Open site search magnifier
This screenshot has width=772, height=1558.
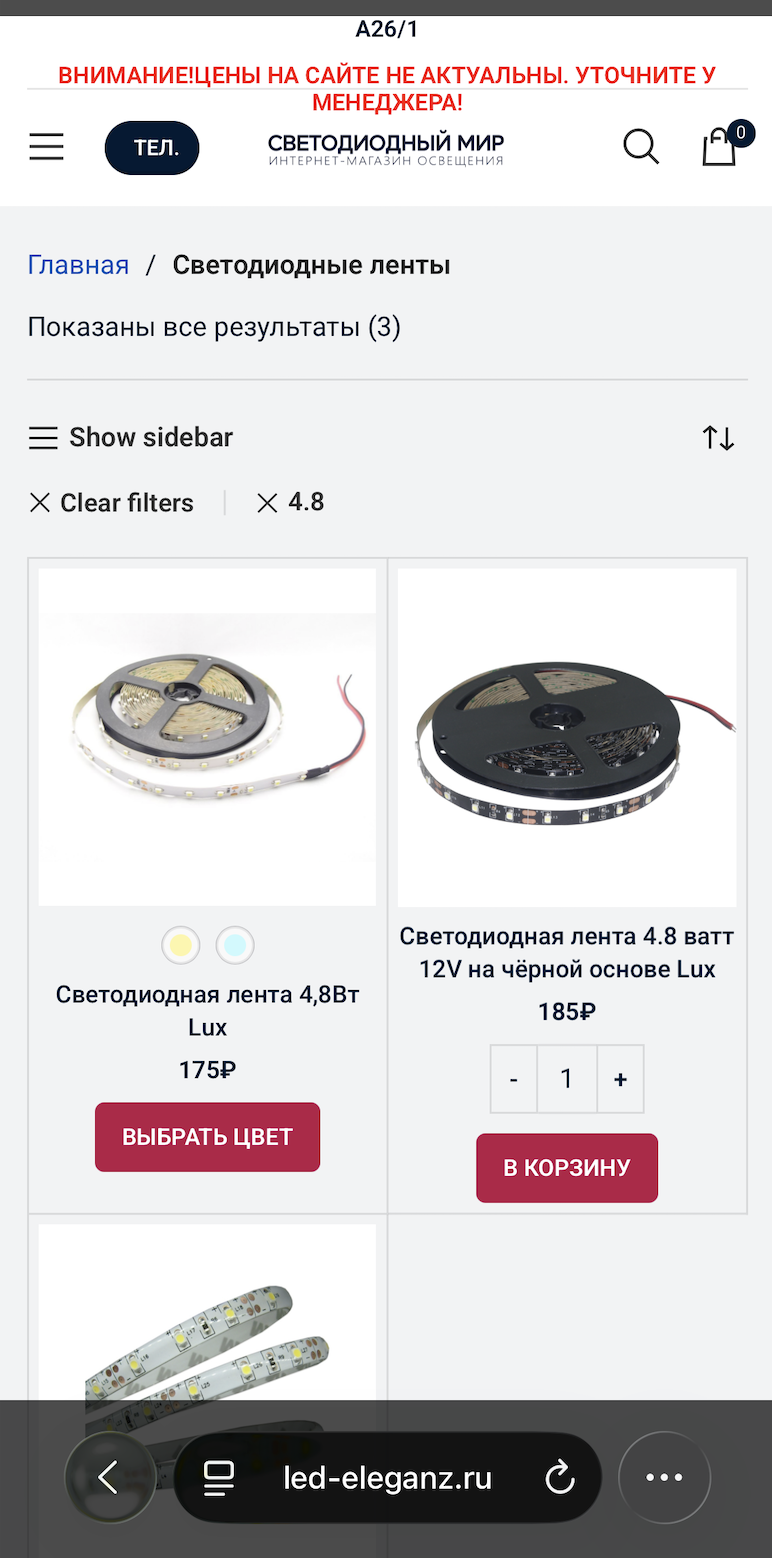point(641,147)
